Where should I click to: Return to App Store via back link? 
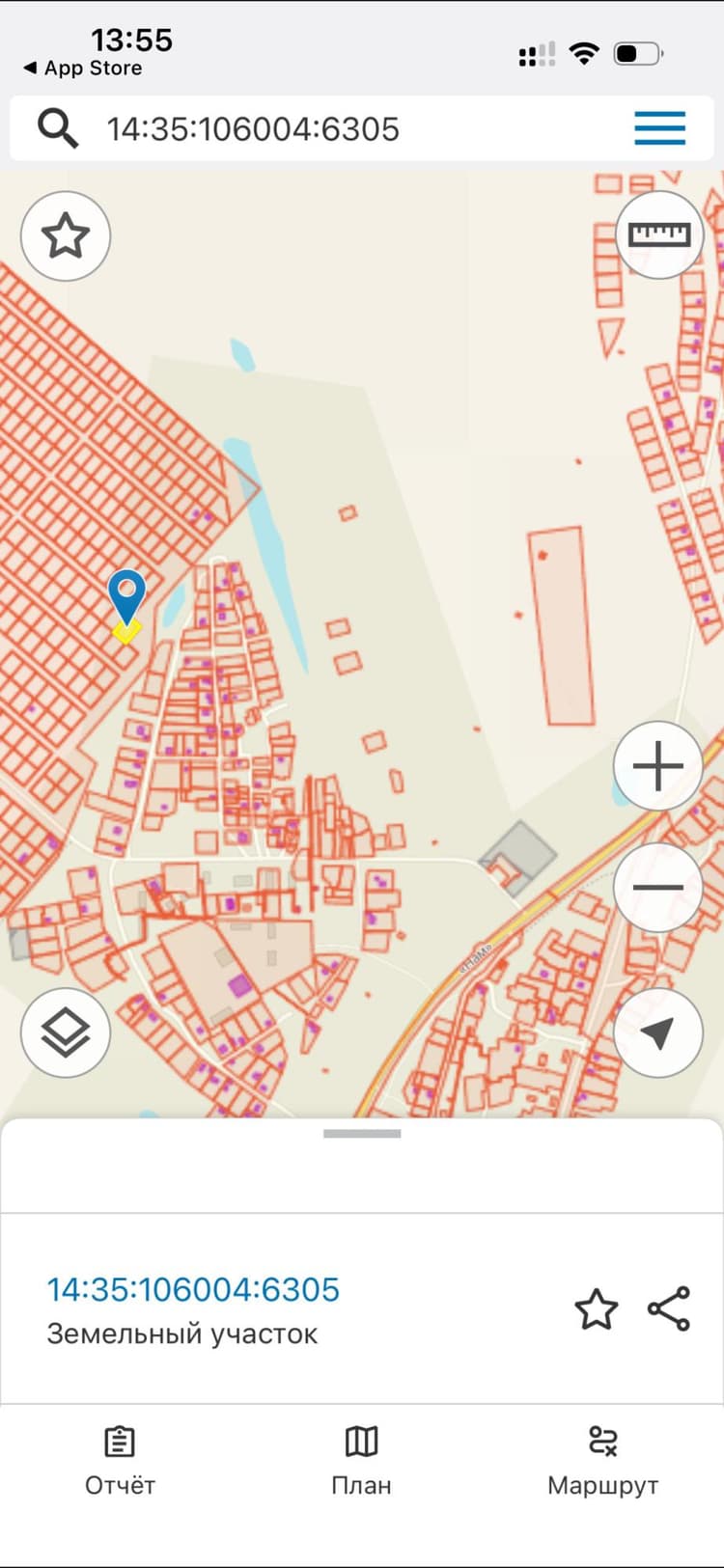tap(82, 69)
